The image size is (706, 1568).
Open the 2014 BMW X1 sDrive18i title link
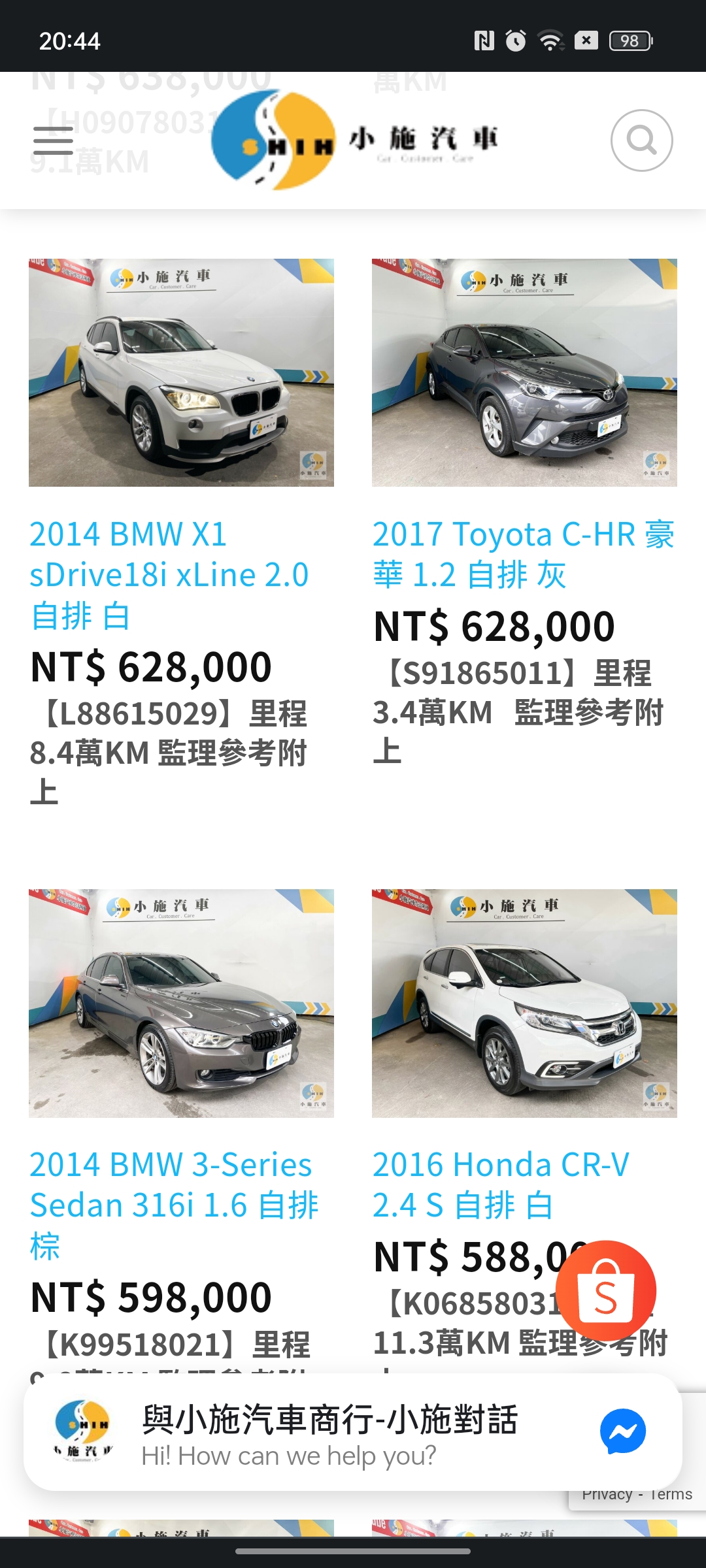(169, 574)
